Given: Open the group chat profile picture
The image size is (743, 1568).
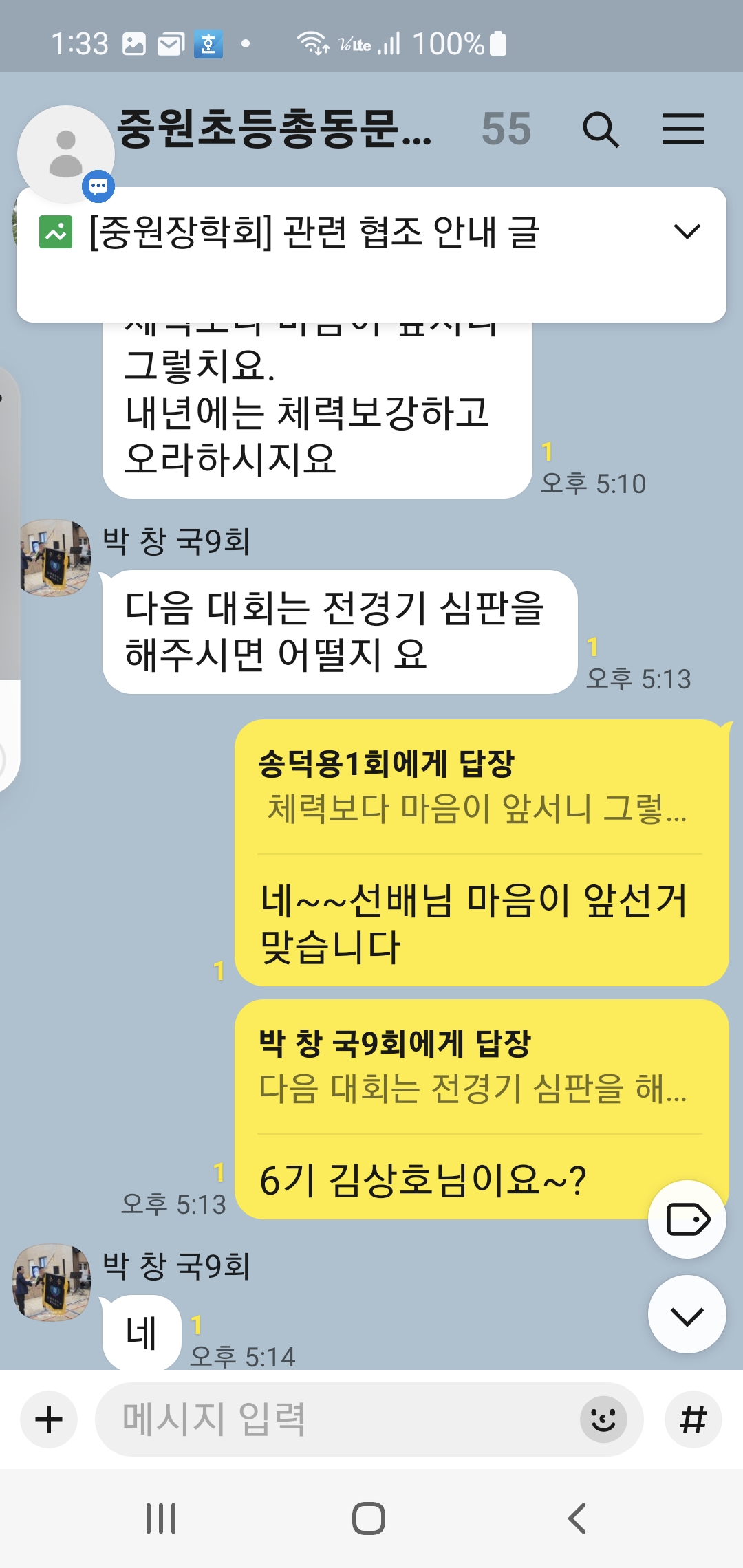Looking at the screenshot, I should point(65,153).
